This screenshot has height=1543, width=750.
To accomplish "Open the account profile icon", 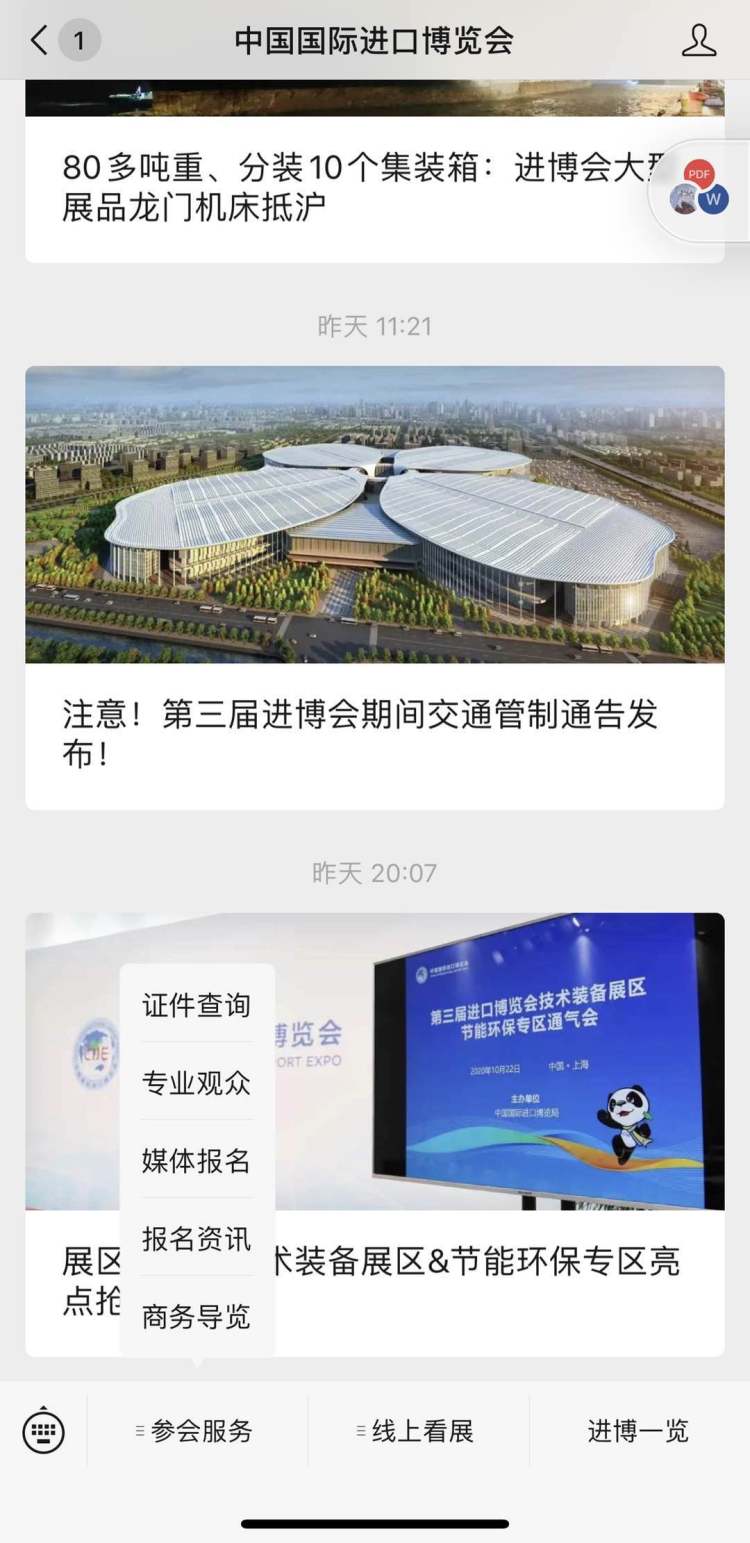I will point(699,40).
